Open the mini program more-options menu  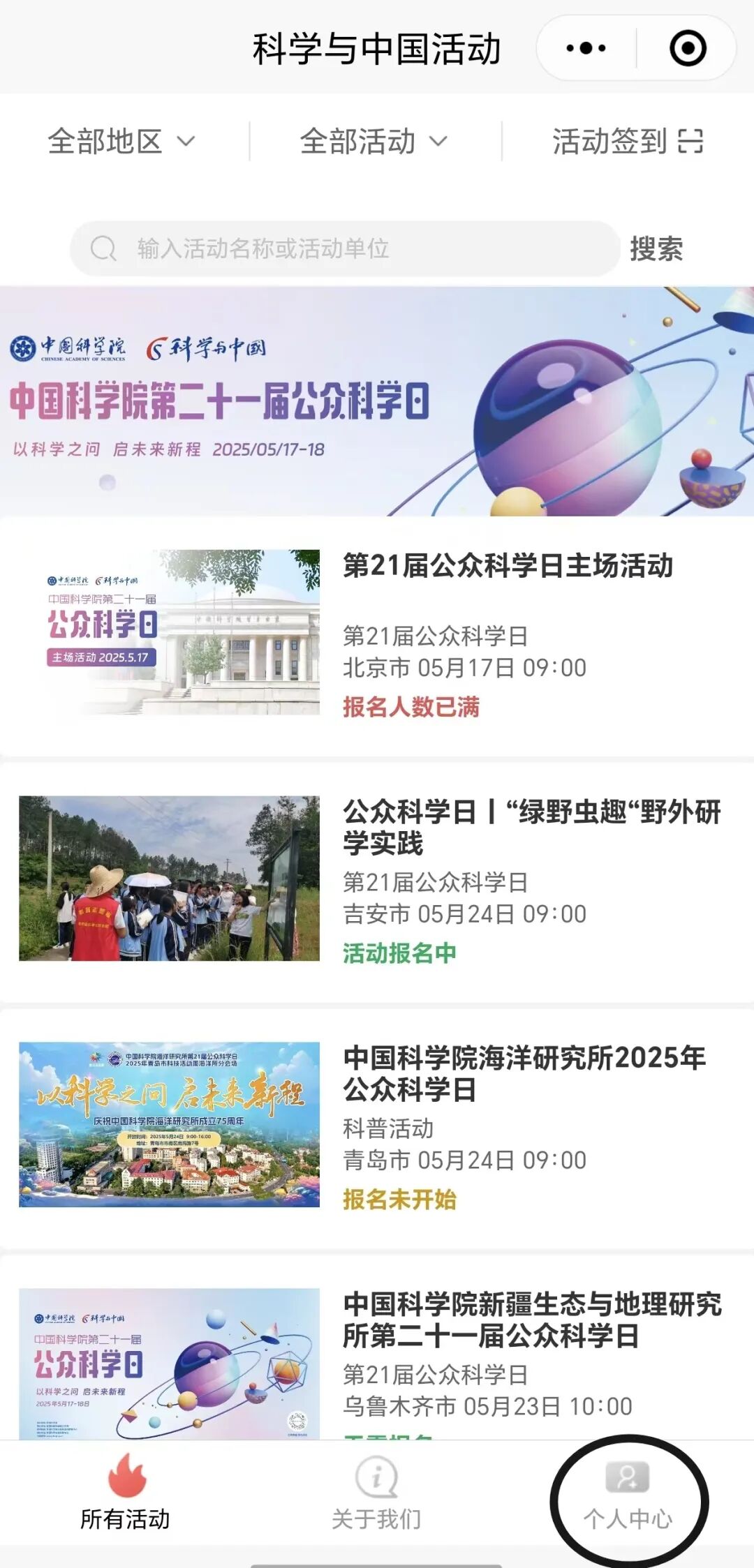coord(586,48)
